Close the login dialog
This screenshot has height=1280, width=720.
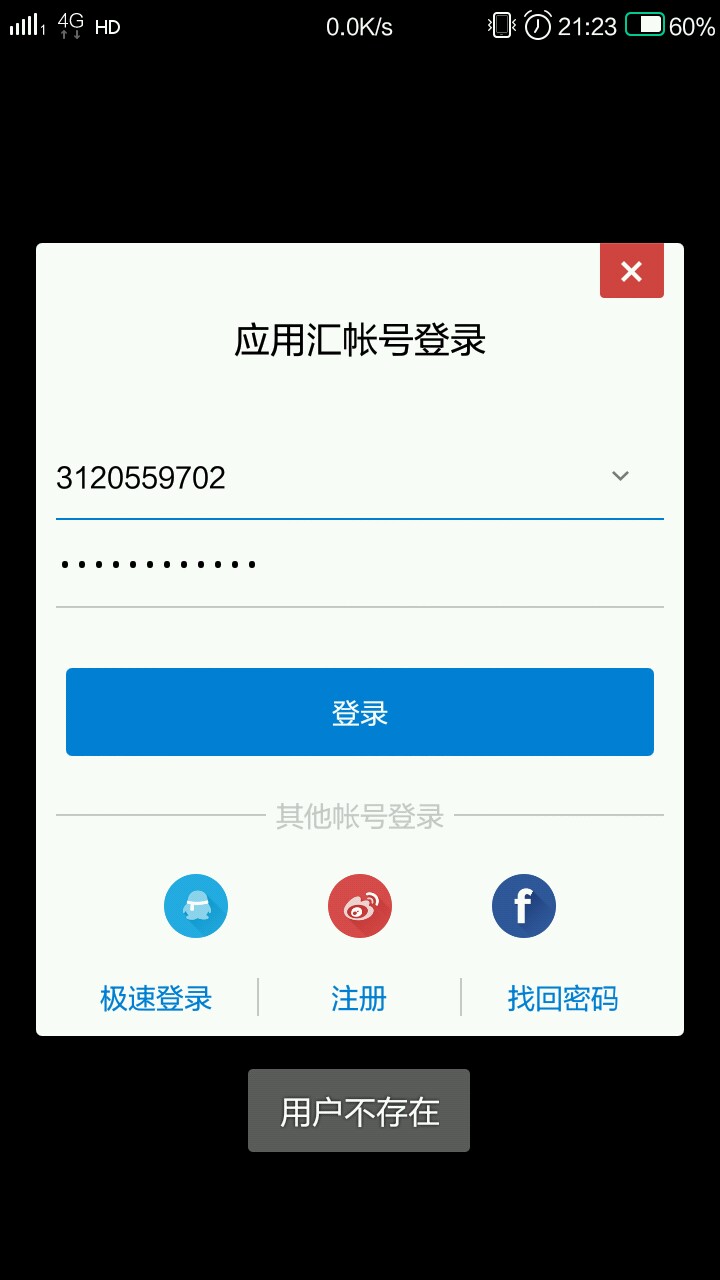coord(631,271)
